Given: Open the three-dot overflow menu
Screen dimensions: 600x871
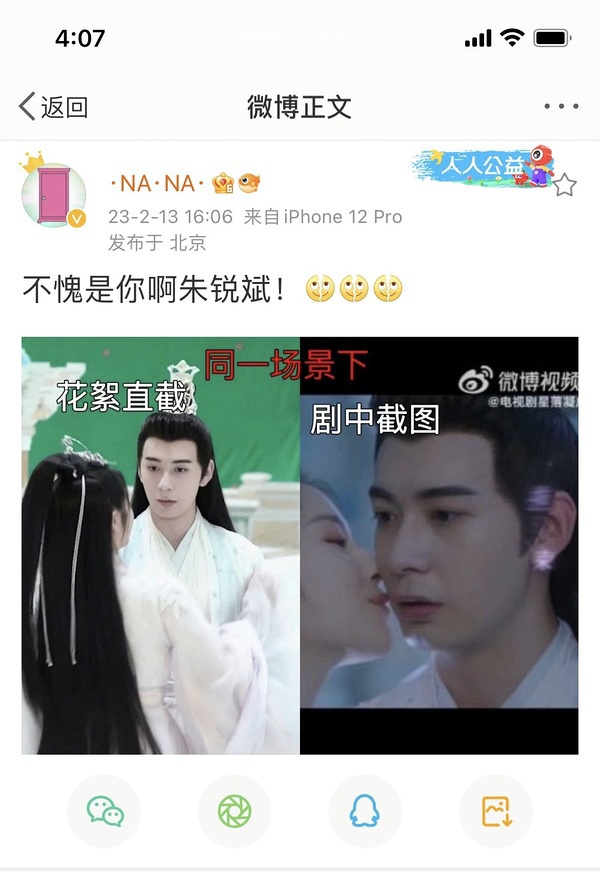Looking at the screenshot, I should 561,107.
